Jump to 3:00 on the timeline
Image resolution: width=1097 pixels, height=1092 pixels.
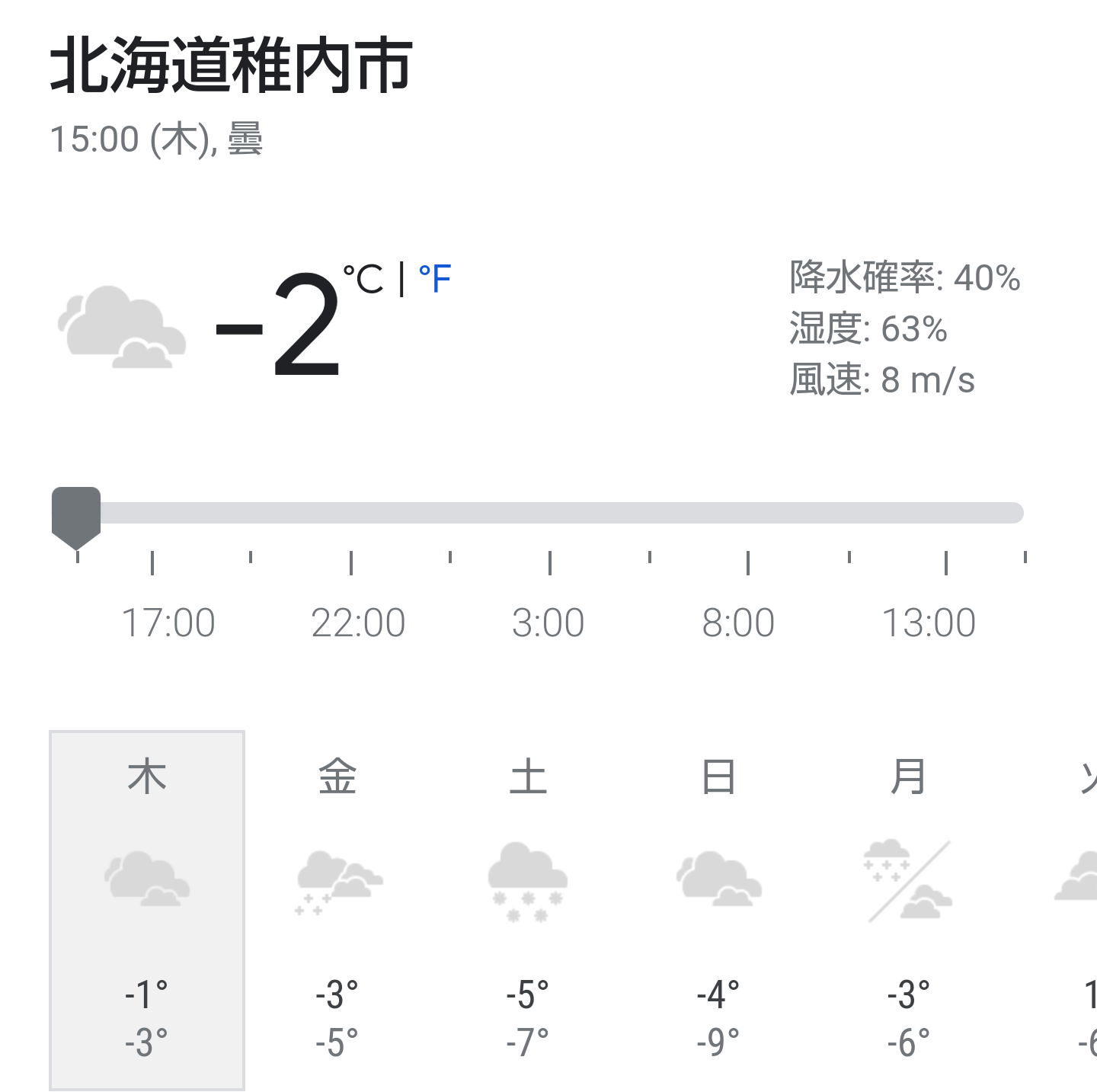[548, 623]
